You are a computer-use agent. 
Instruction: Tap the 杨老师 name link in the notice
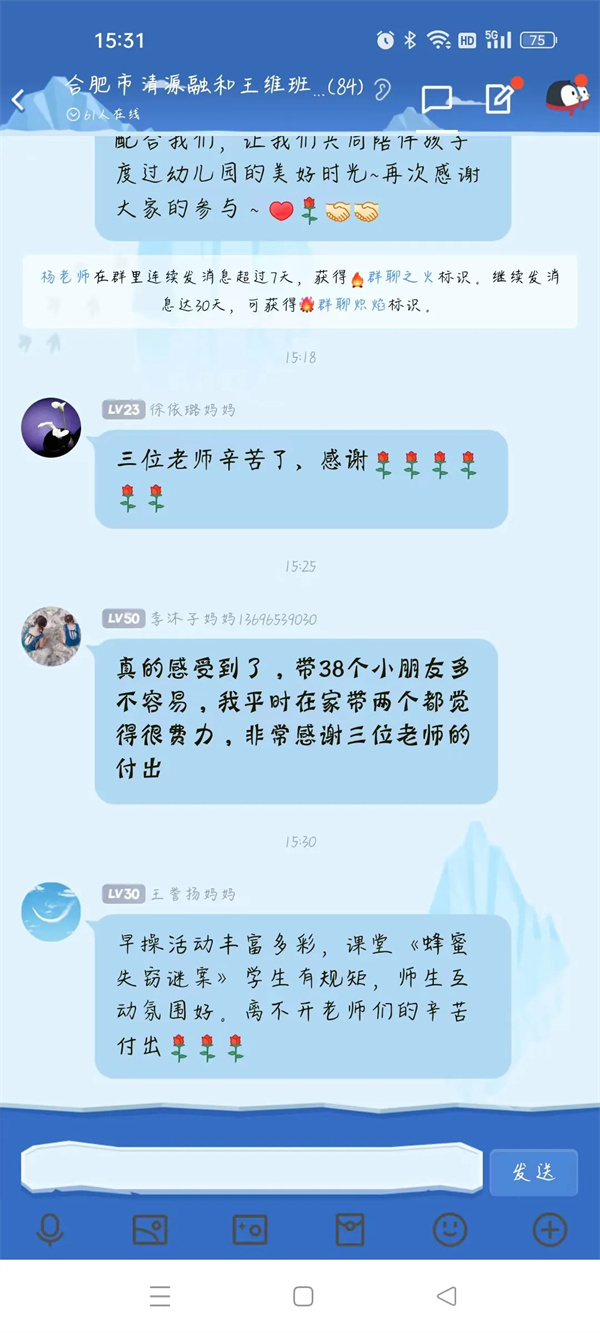[65, 277]
